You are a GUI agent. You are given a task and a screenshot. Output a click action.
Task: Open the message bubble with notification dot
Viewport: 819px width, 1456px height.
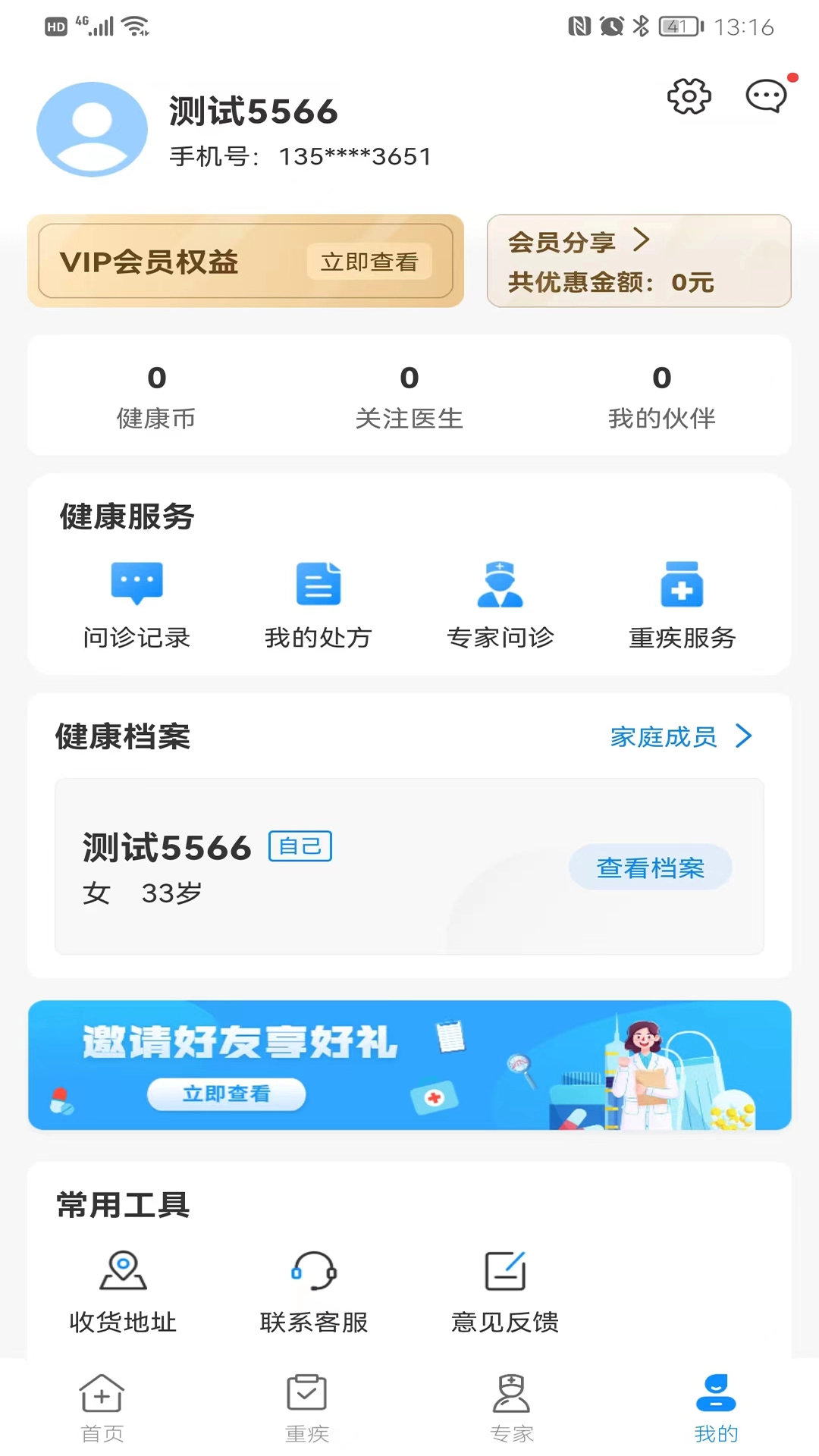pyautogui.click(x=765, y=96)
